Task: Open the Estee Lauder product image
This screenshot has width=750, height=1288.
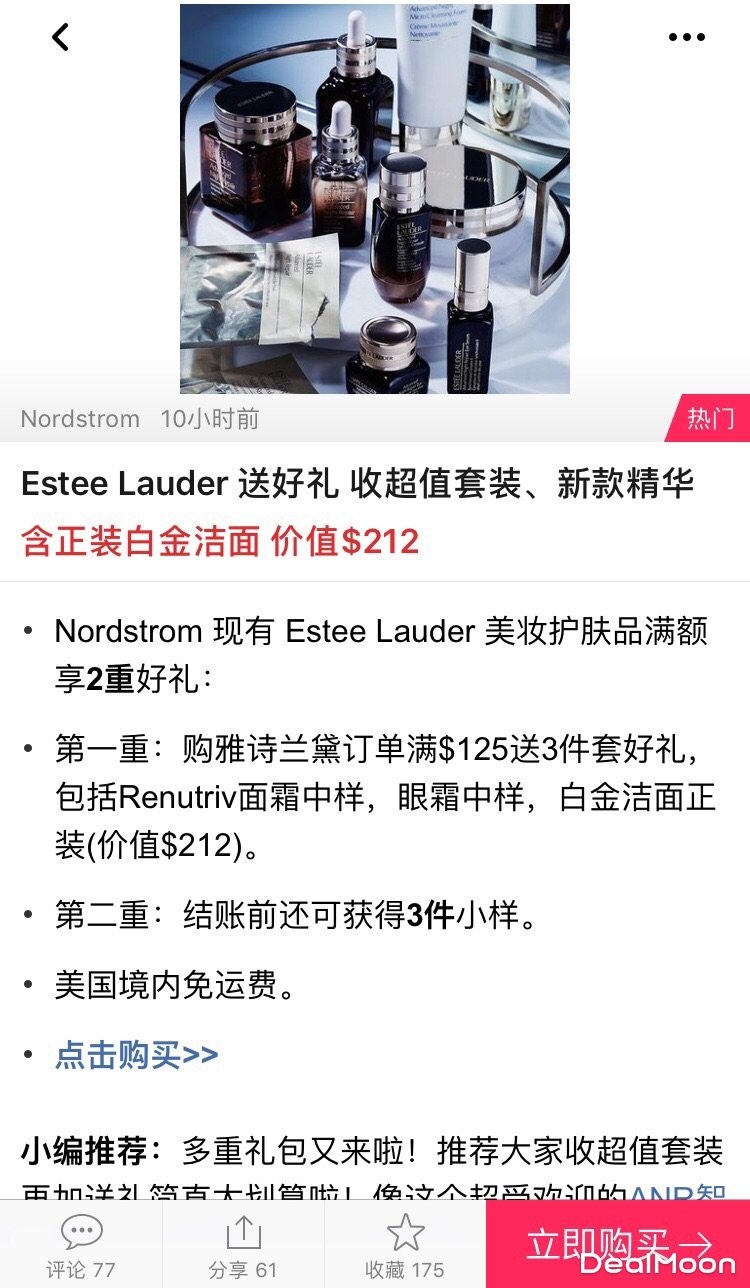Action: click(x=375, y=200)
